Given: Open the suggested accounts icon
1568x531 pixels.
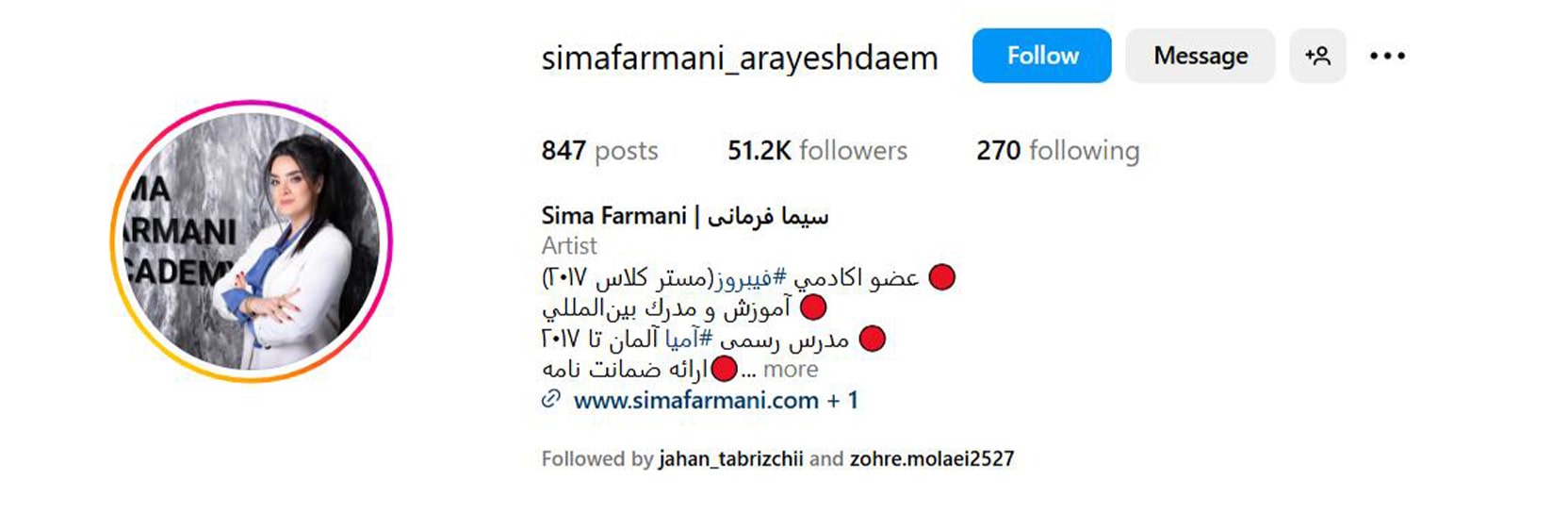Looking at the screenshot, I should pos(1317,56).
